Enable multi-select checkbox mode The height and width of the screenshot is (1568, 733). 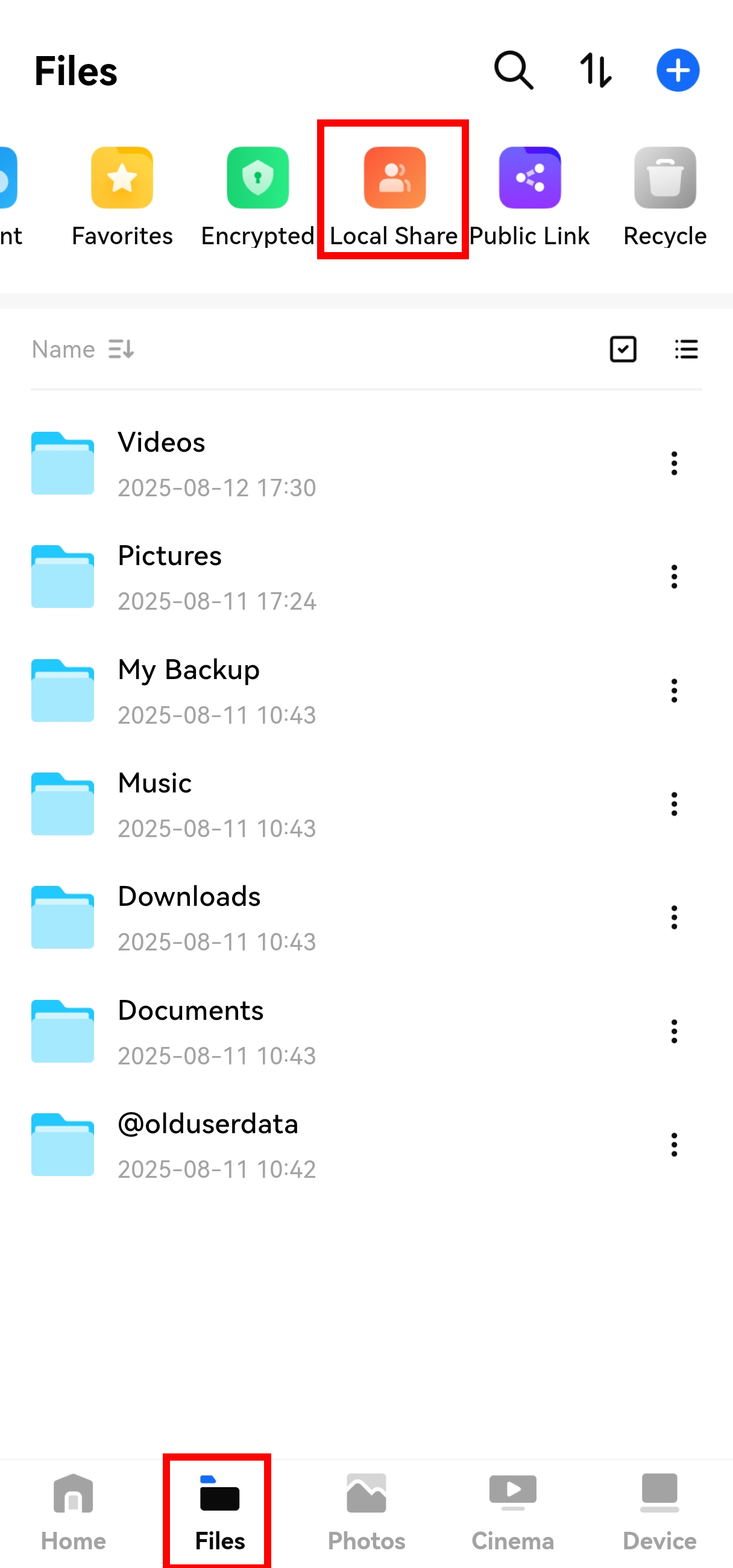coord(623,349)
